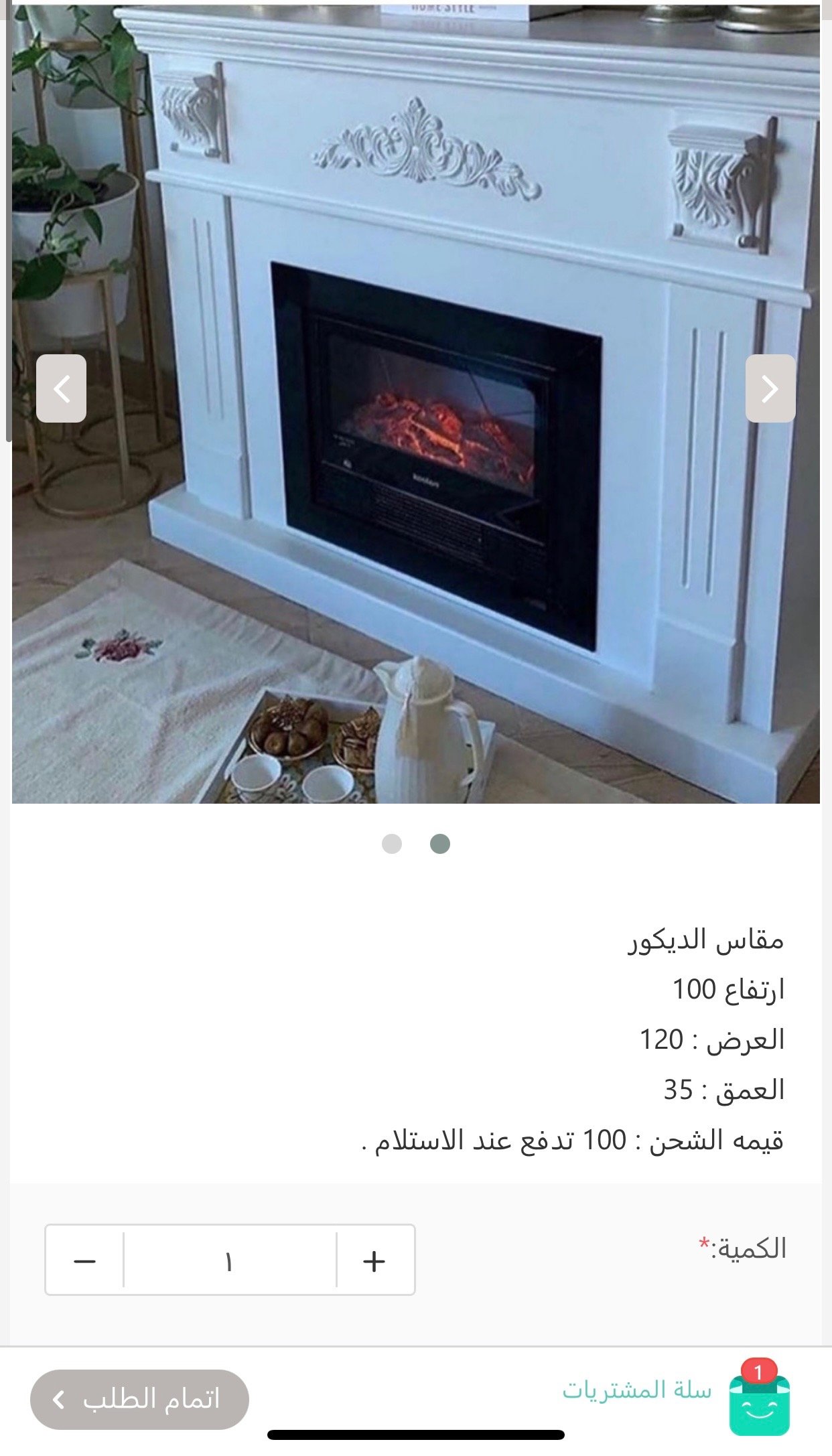Increase quantity with the plus button

[374, 1262]
